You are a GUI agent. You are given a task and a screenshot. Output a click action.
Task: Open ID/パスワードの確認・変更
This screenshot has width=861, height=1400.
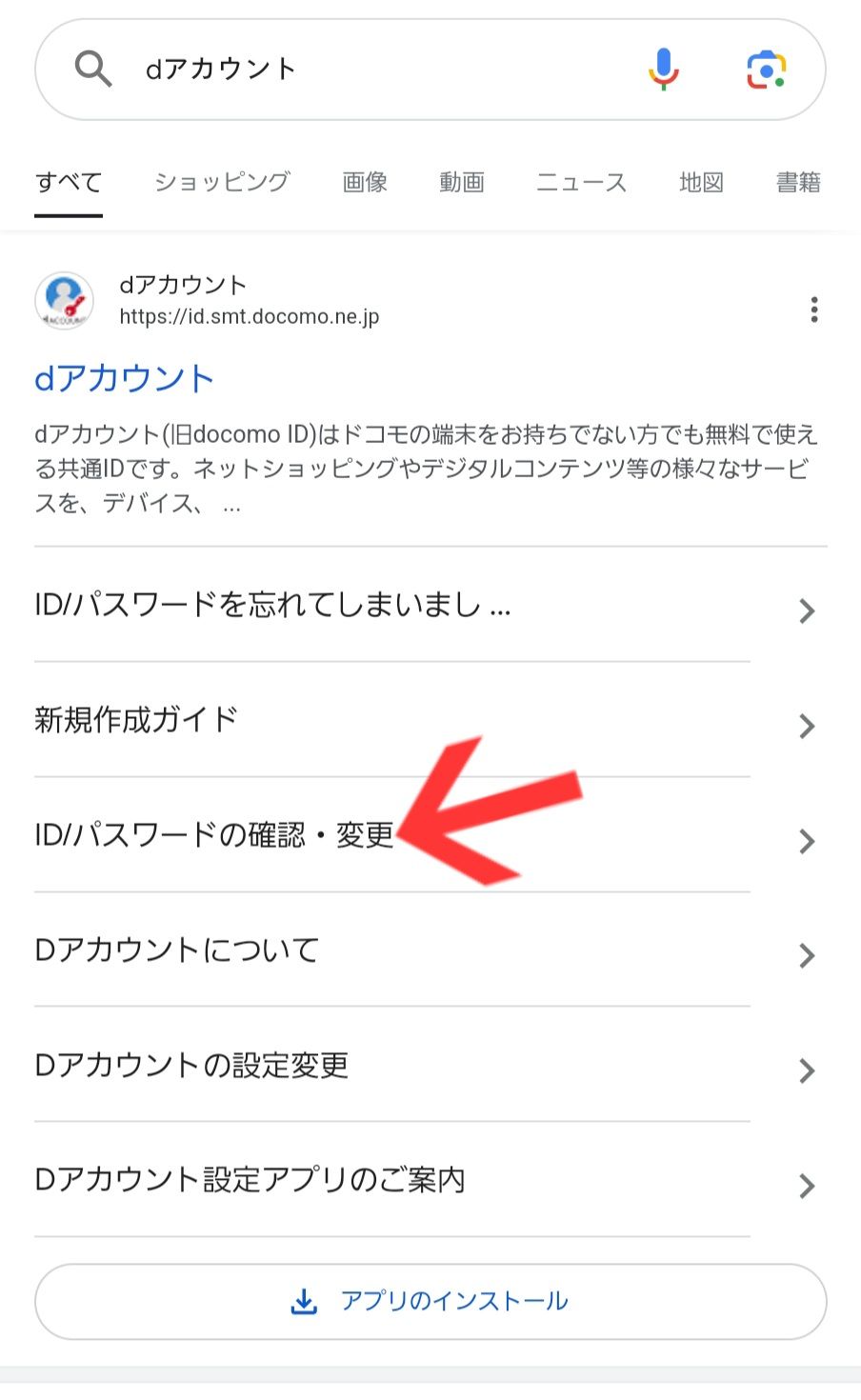click(x=213, y=835)
